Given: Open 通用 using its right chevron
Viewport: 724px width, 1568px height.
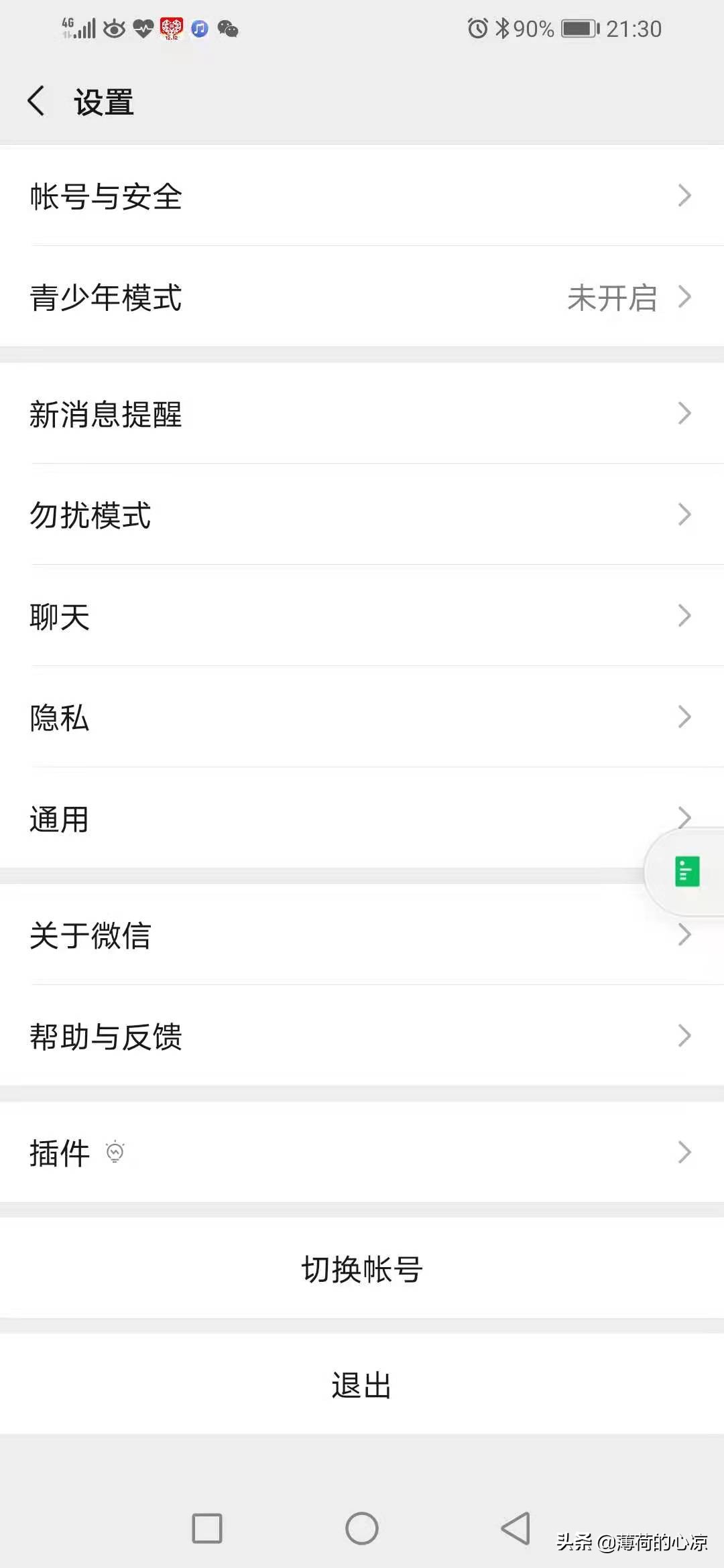Looking at the screenshot, I should click(x=685, y=818).
